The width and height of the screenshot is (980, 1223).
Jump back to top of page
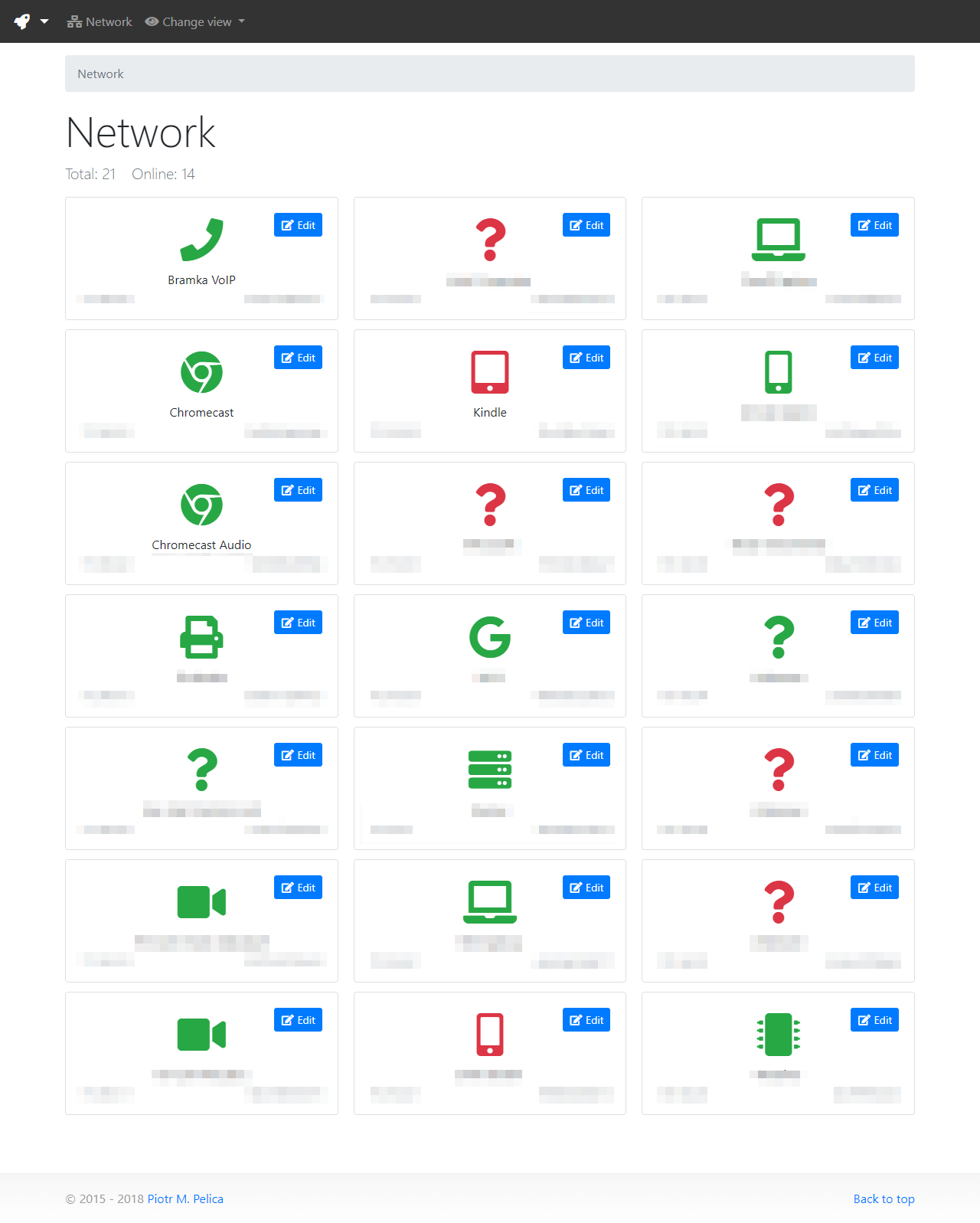884,1198
